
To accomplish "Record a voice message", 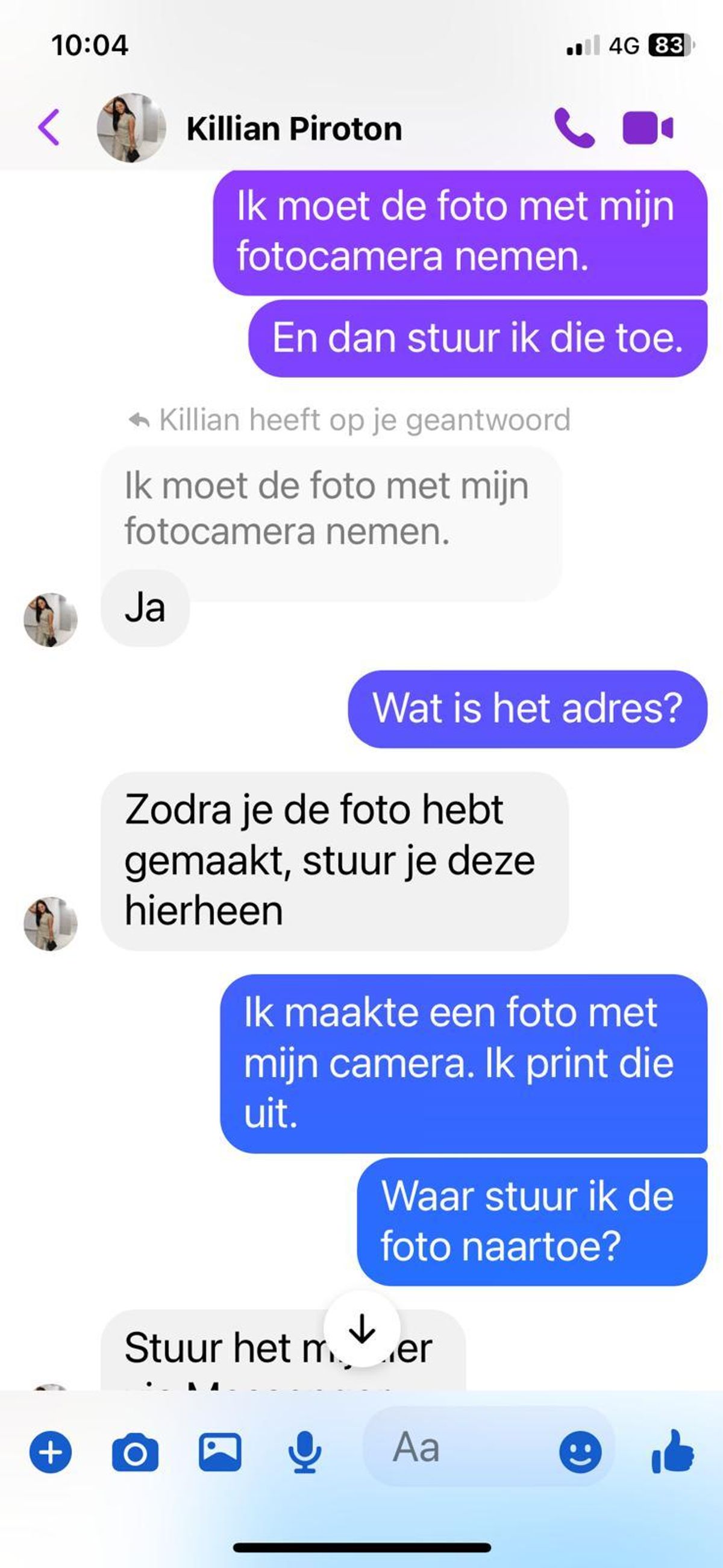I will pos(304,1452).
